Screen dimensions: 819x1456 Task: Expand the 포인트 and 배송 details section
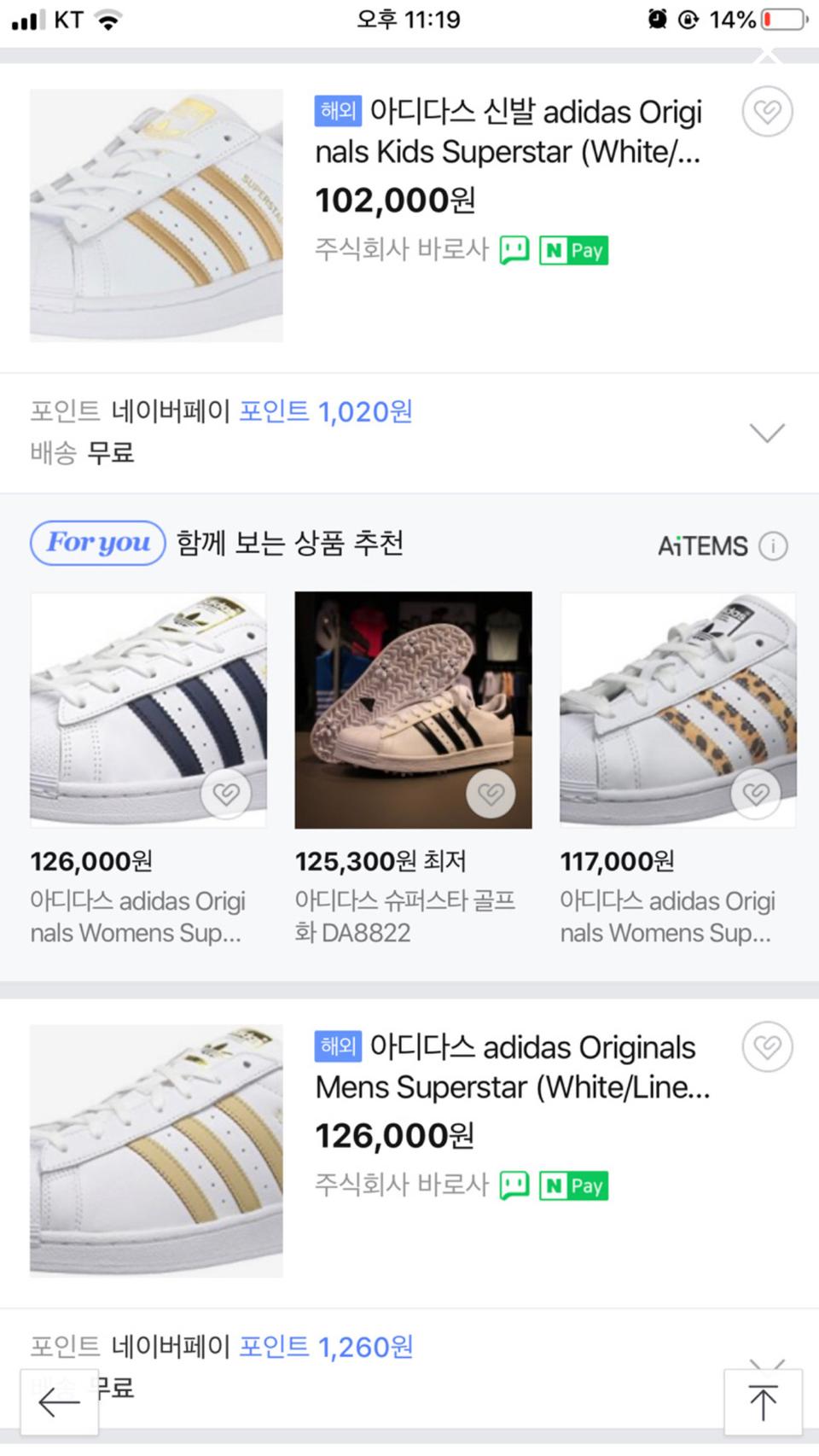[x=767, y=433]
